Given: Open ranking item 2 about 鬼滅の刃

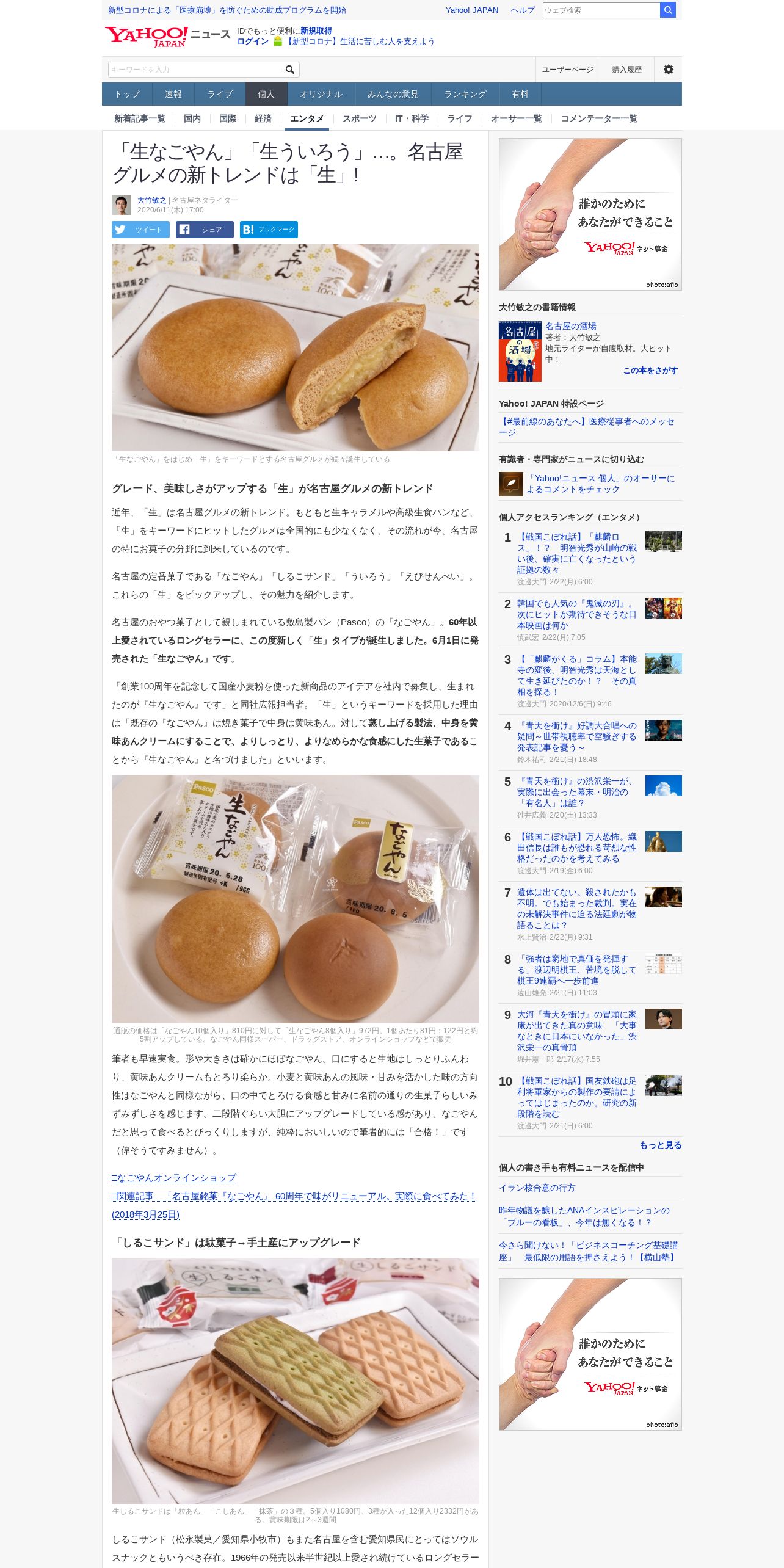Looking at the screenshot, I should coord(576,614).
